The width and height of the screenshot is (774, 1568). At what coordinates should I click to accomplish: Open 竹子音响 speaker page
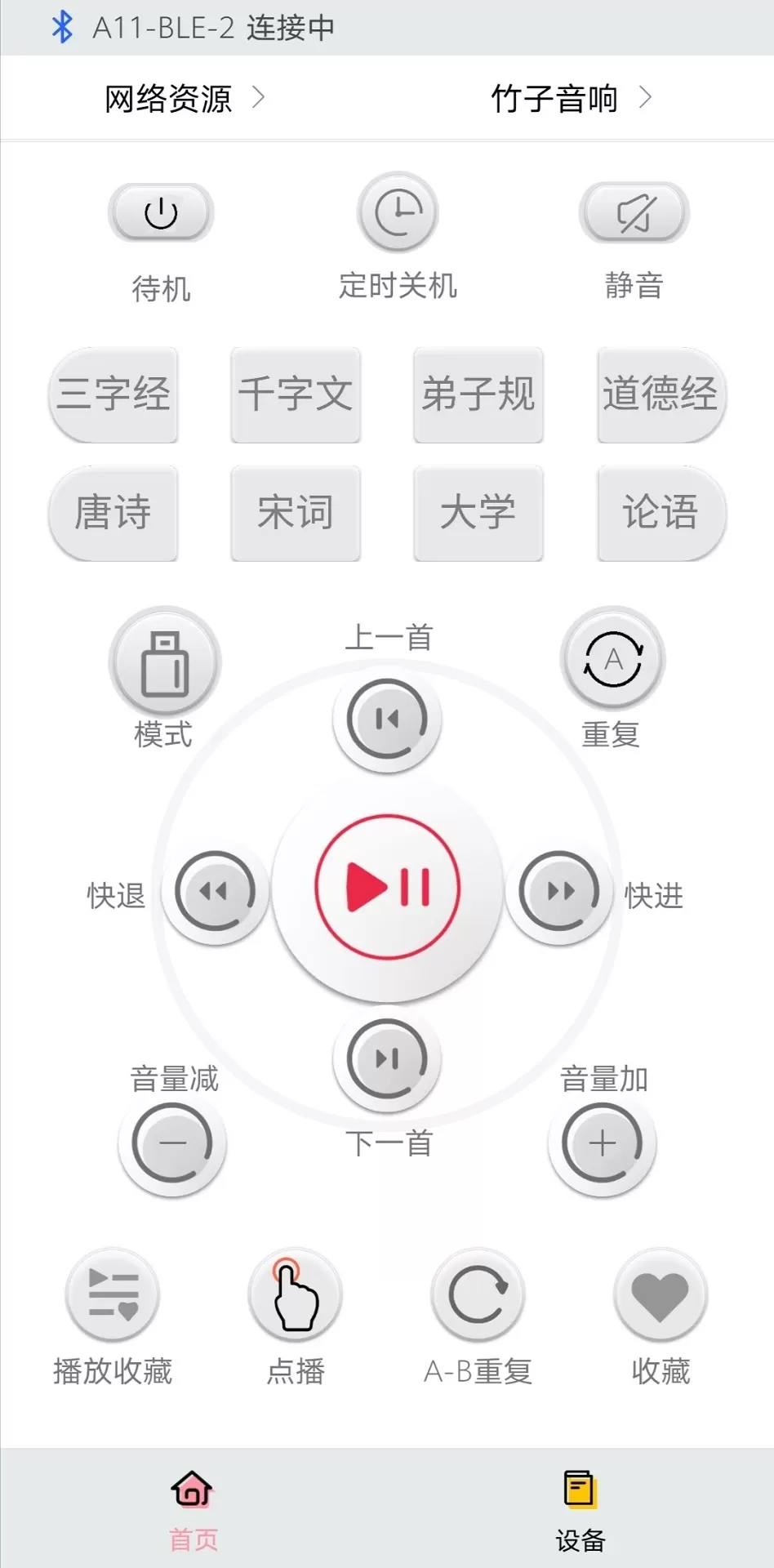572,99
